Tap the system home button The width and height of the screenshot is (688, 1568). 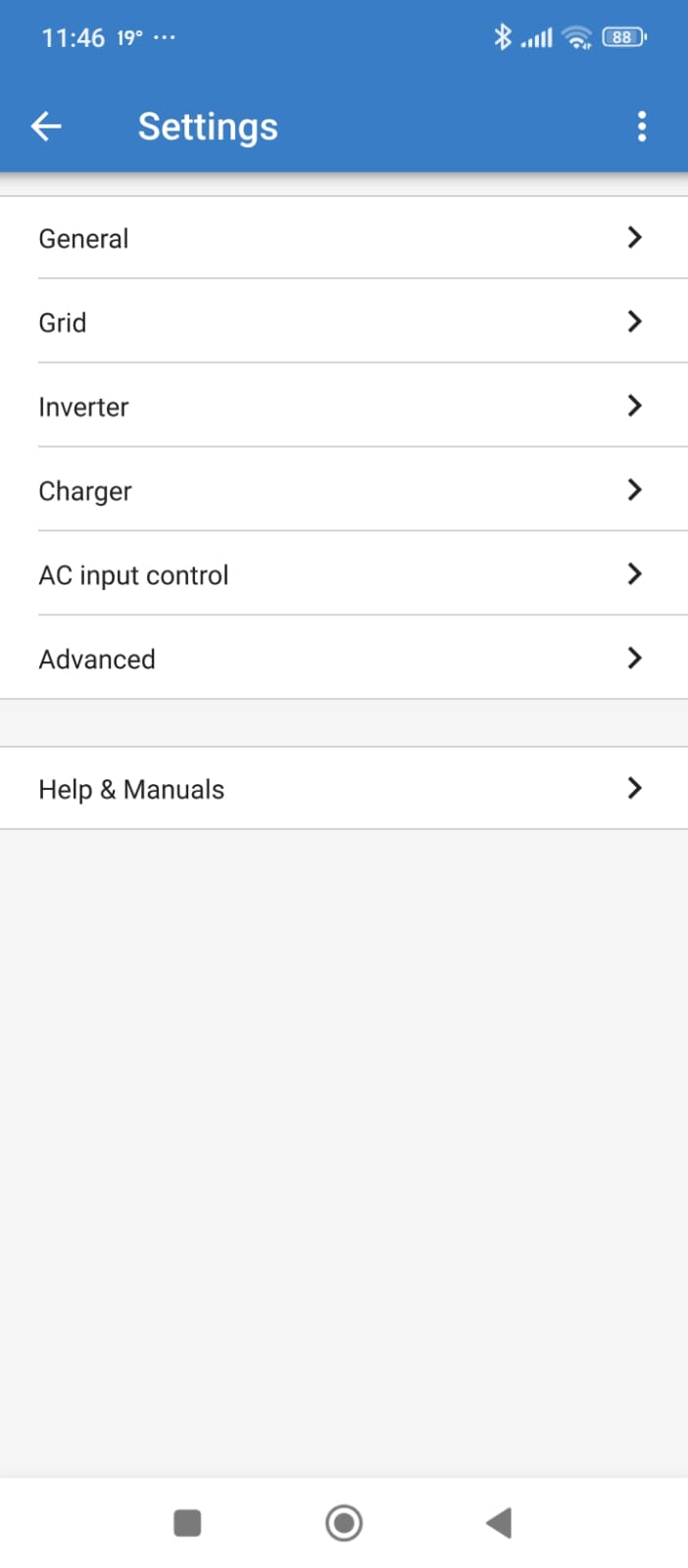pyautogui.click(x=344, y=1523)
